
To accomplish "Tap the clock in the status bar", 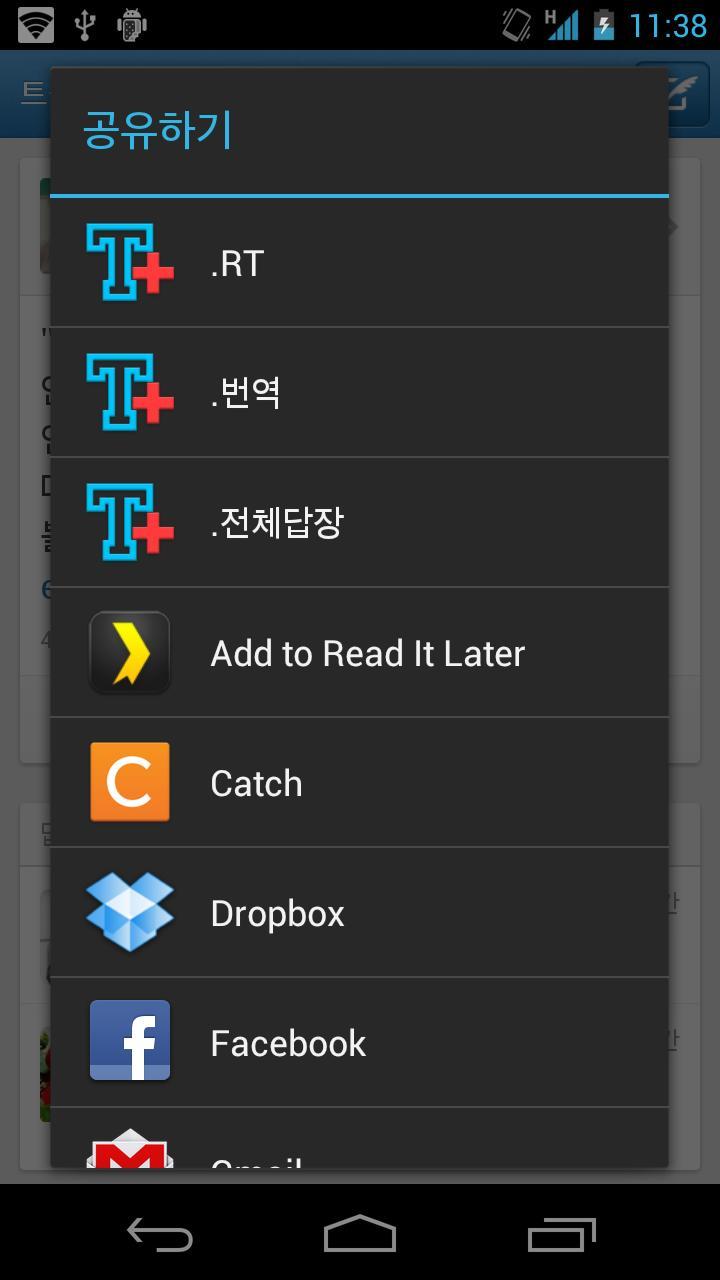I will pyautogui.click(x=676, y=24).
